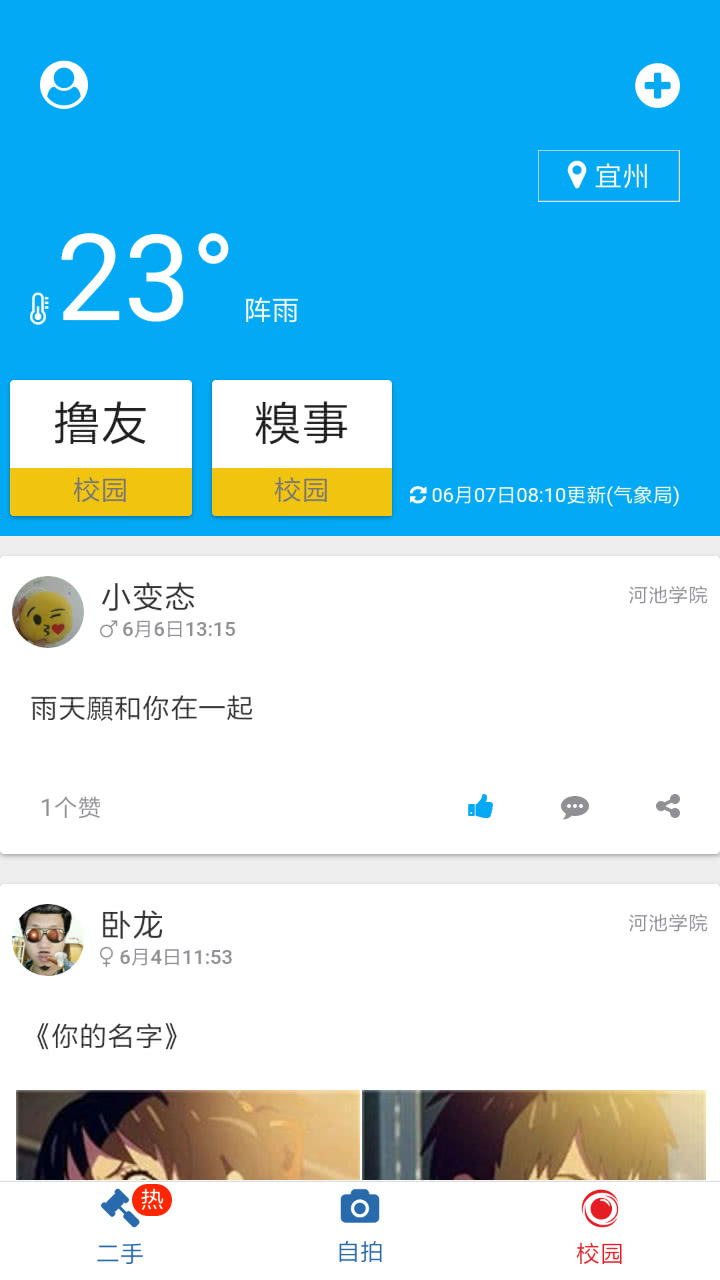Tap the plus icon to add
This screenshot has width=720, height=1280.
click(x=657, y=86)
